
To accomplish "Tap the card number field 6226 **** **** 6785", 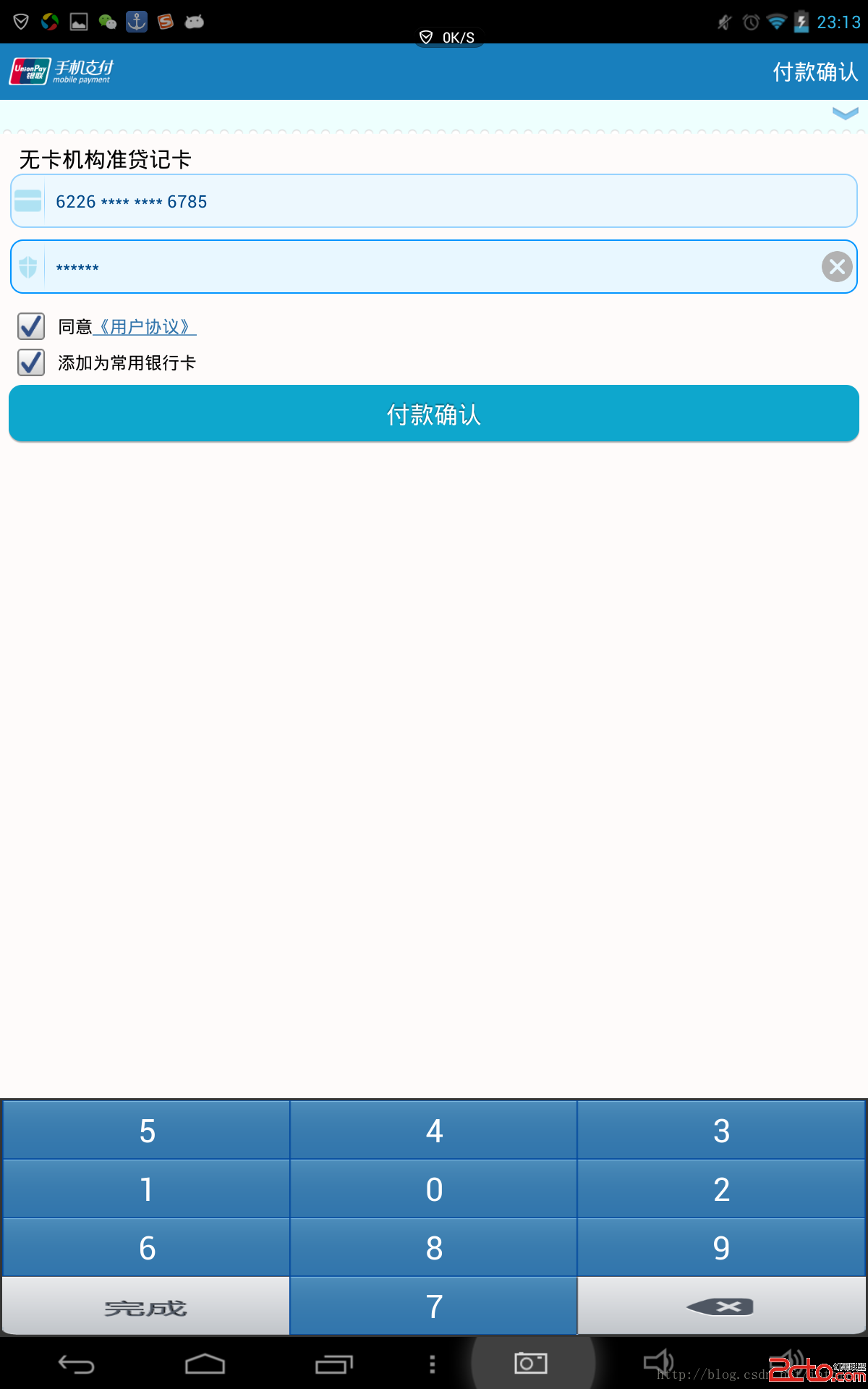I will (434, 201).
